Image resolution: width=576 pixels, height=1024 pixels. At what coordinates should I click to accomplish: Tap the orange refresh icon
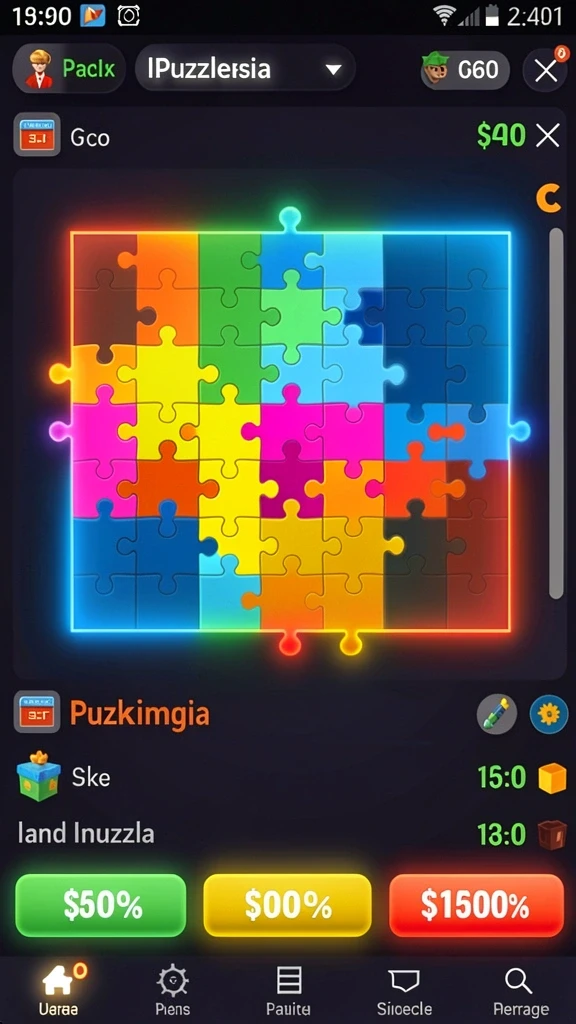click(x=548, y=199)
